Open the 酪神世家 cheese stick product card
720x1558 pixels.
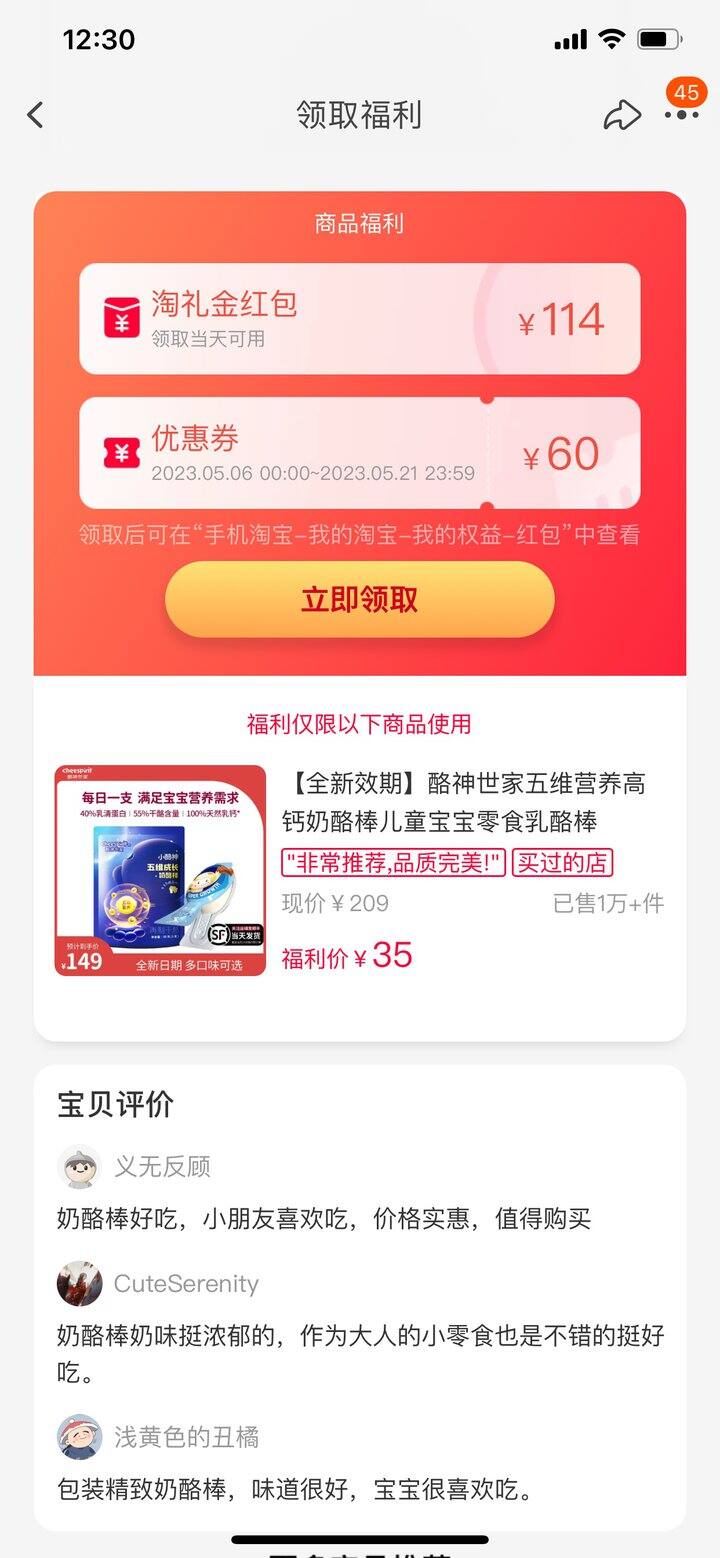pyautogui.click(x=360, y=870)
